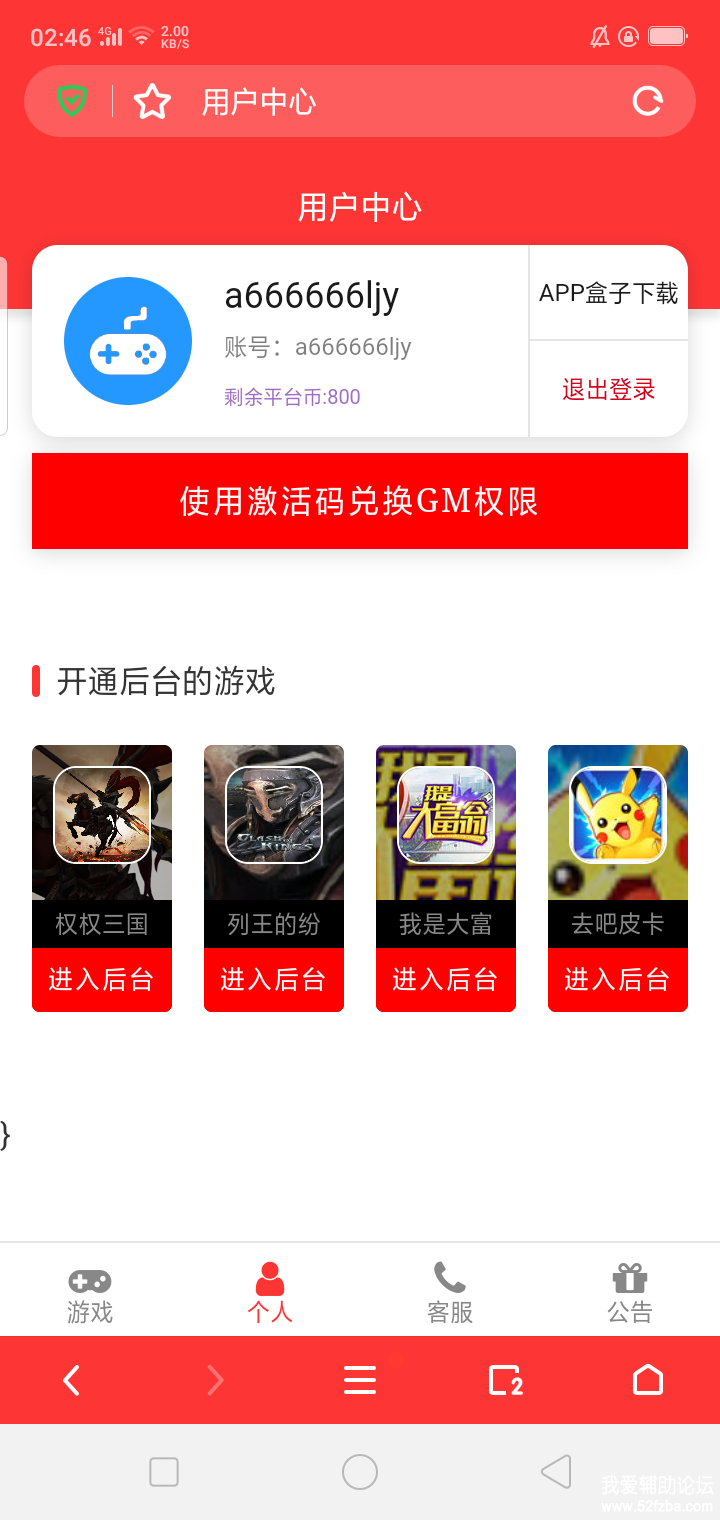Tap 使用激活码兑换GM权限 button

coord(360,501)
